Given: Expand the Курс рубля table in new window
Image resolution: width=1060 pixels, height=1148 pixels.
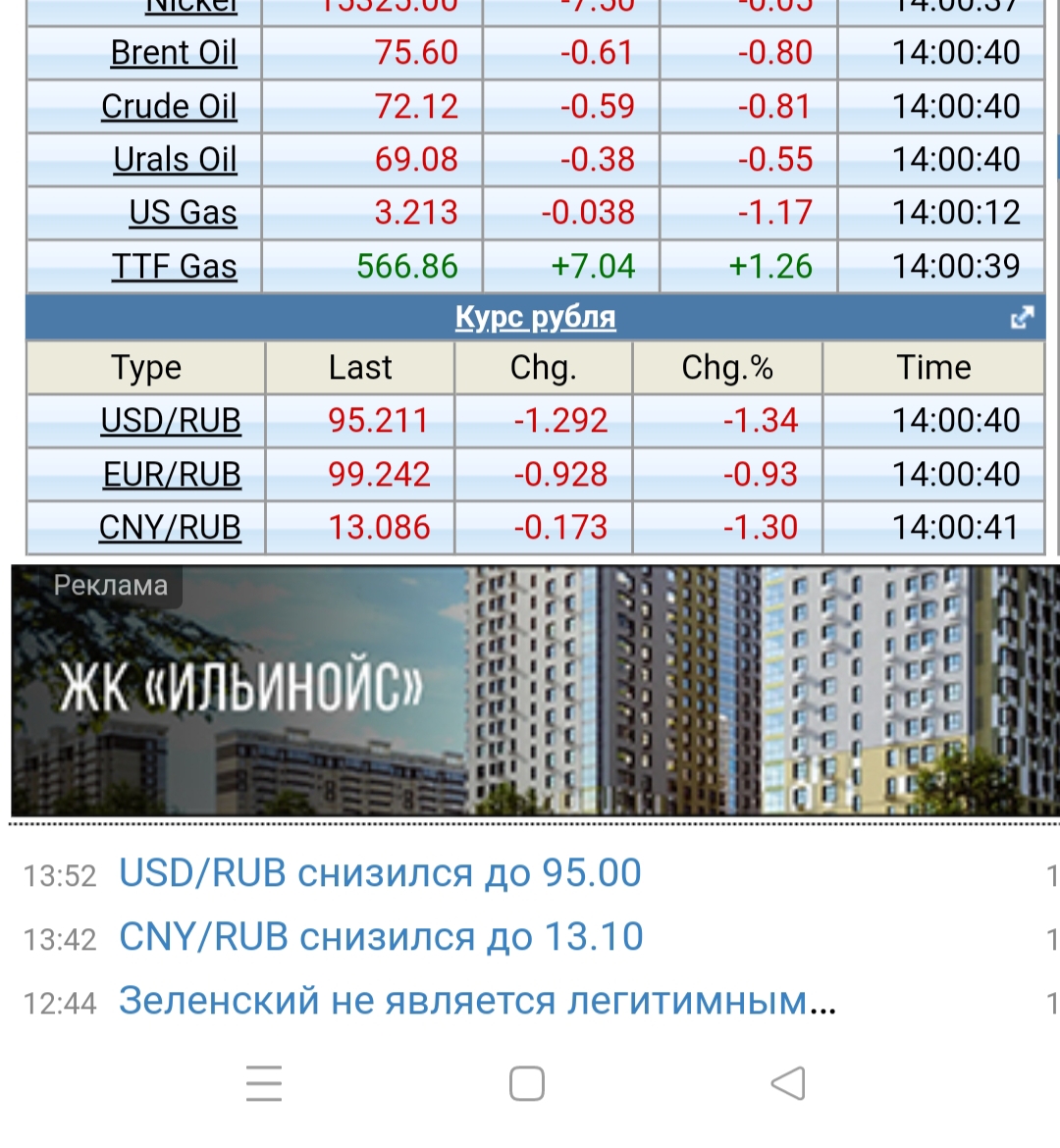Looking at the screenshot, I should click(1022, 318).
